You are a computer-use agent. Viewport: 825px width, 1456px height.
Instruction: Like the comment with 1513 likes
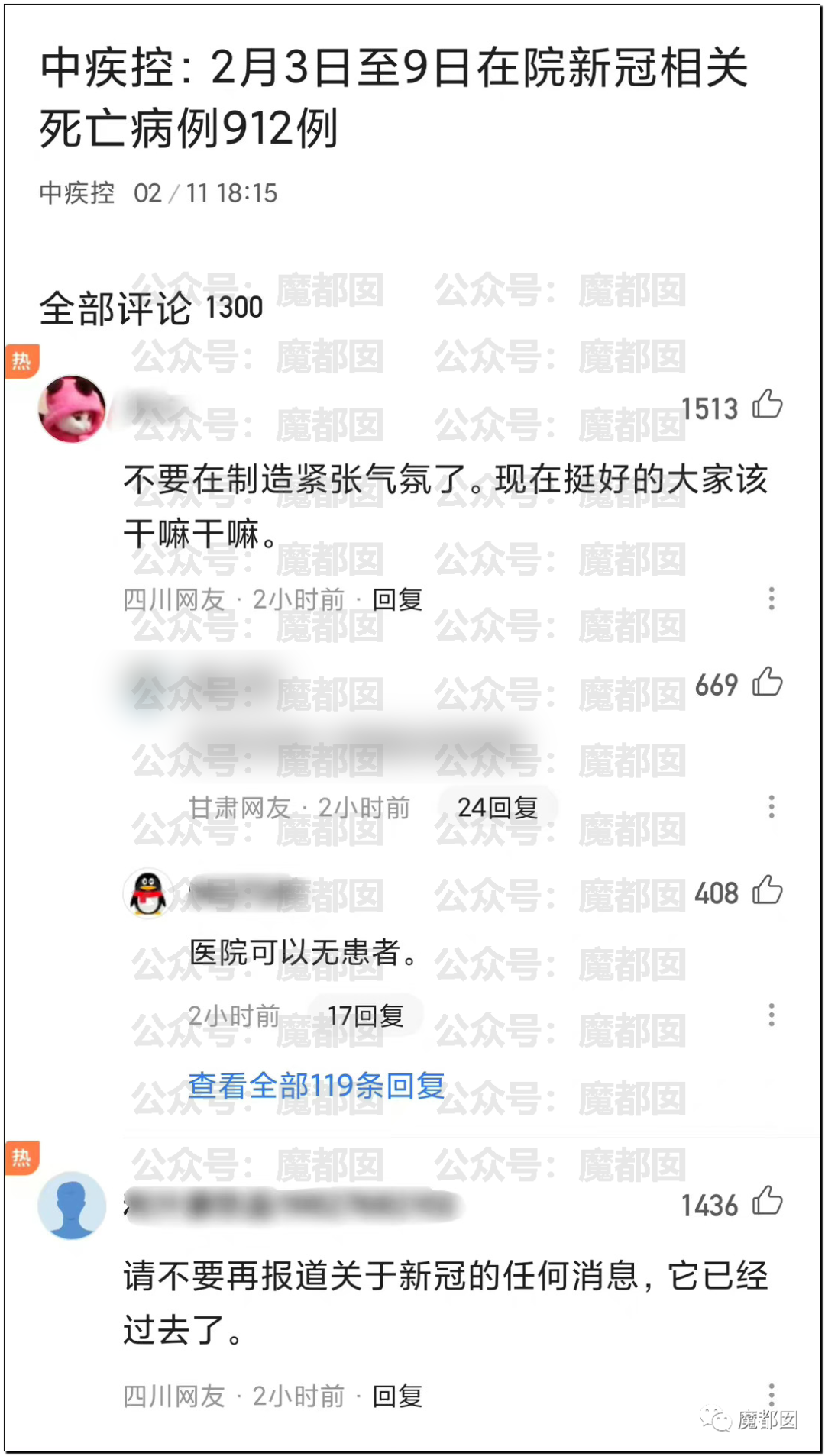pyautogui.click(x=767, y=405)
